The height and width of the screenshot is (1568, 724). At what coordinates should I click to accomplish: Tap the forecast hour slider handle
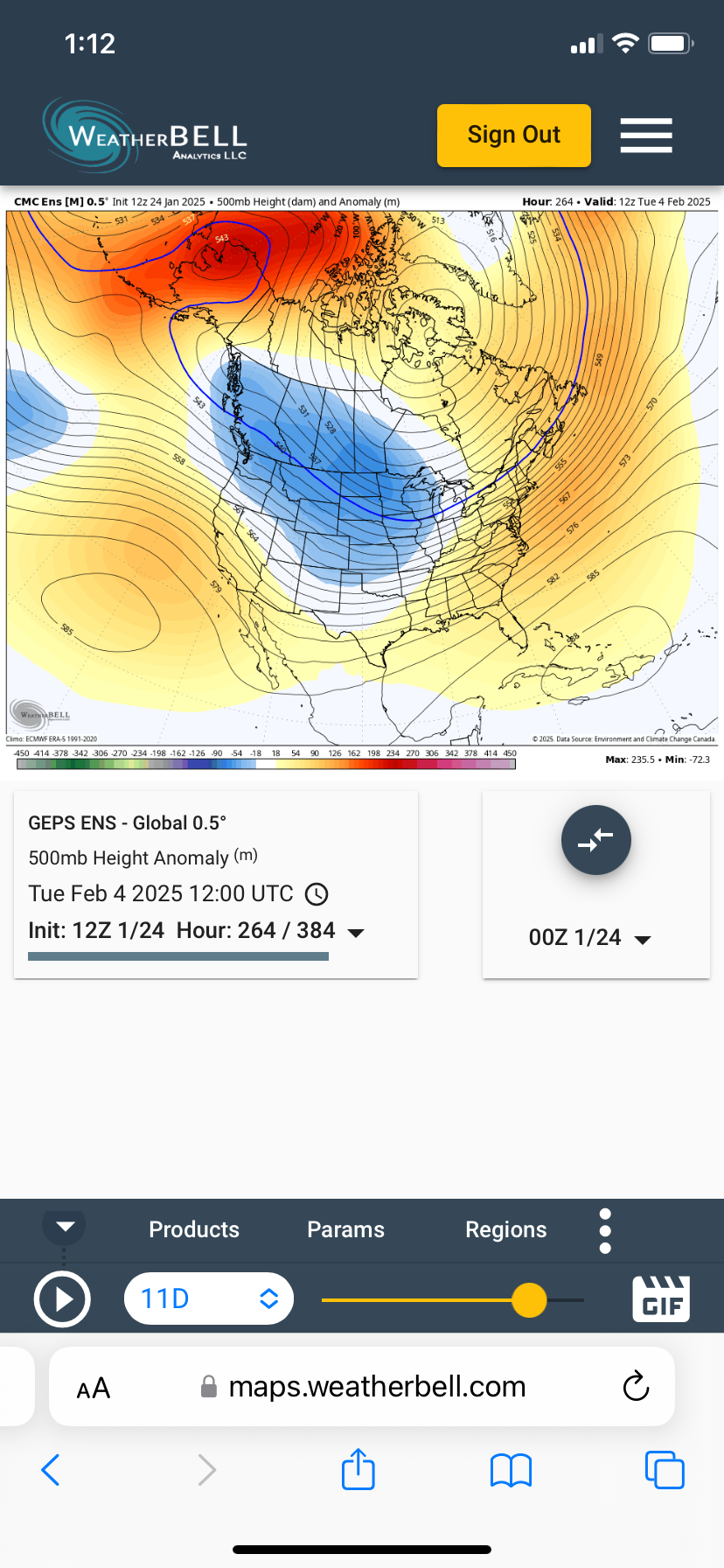coord(529,1300)
